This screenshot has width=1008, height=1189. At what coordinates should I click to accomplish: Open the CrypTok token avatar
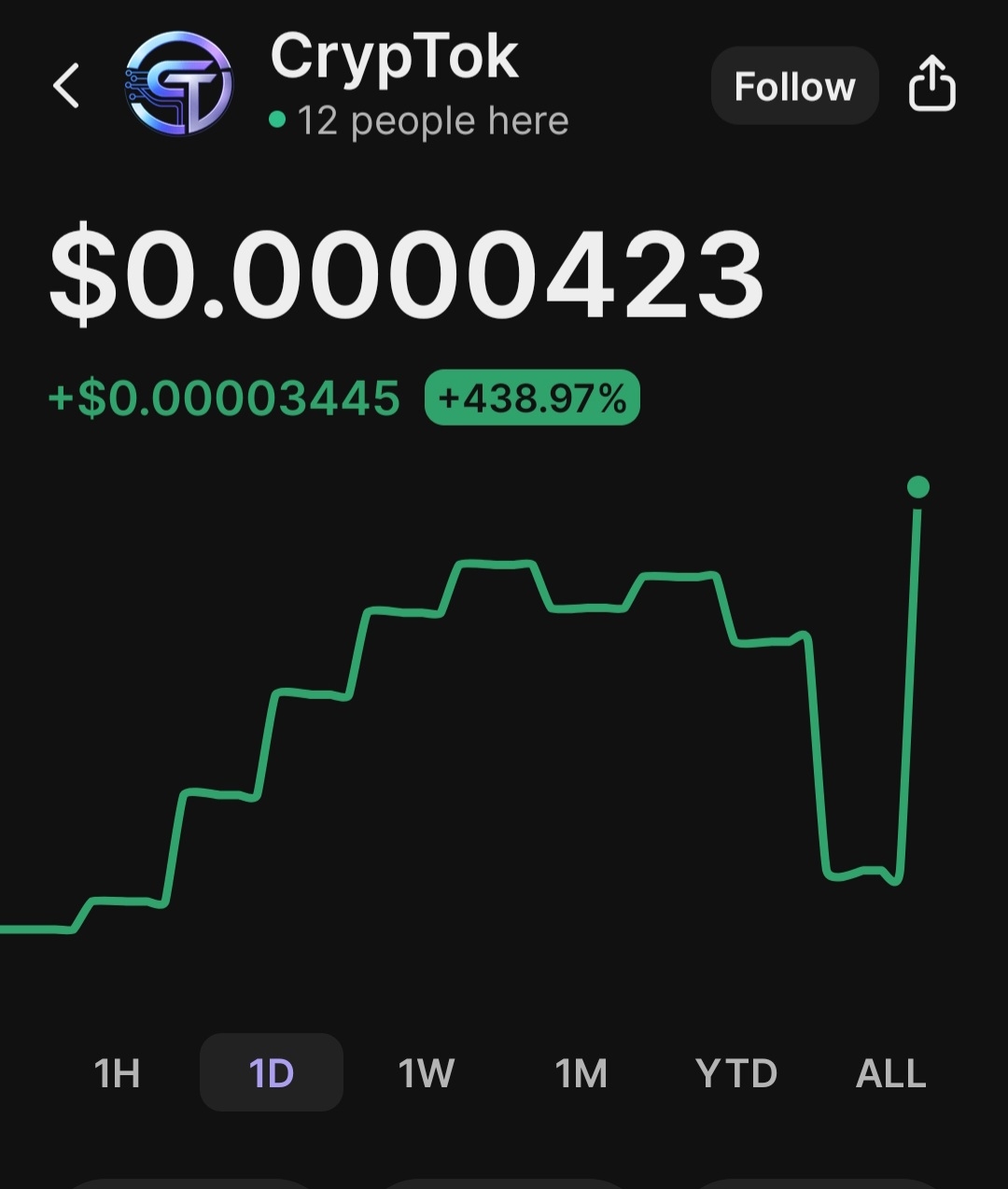coord(179,84)
